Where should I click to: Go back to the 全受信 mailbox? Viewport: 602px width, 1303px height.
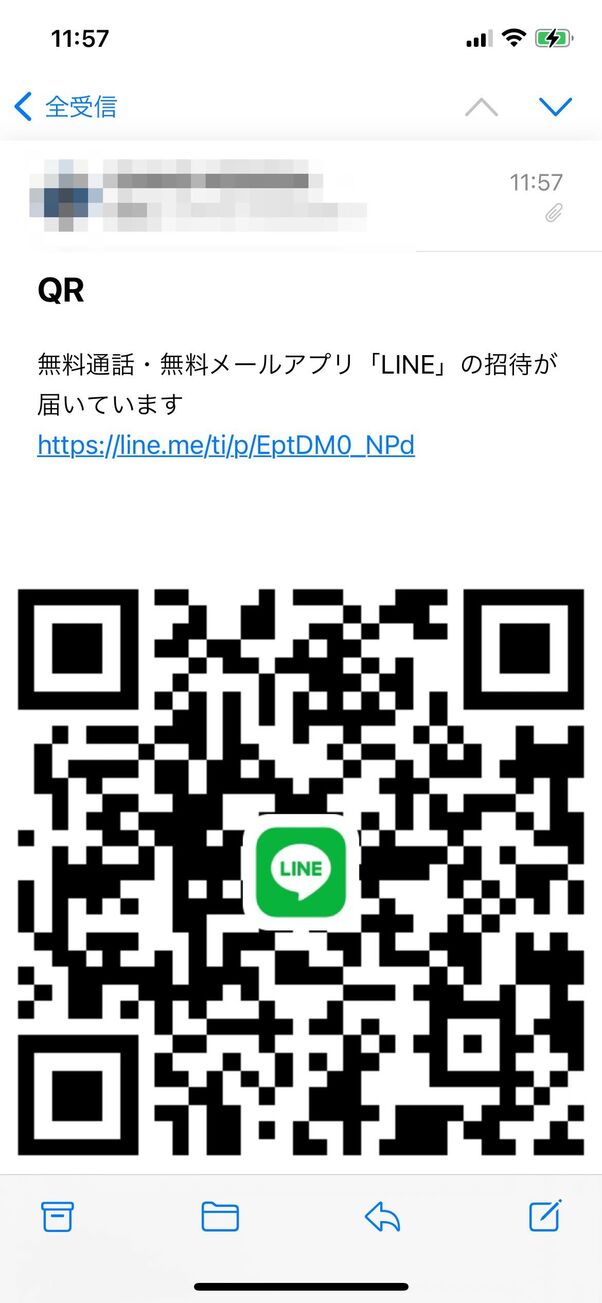[65, 106]
